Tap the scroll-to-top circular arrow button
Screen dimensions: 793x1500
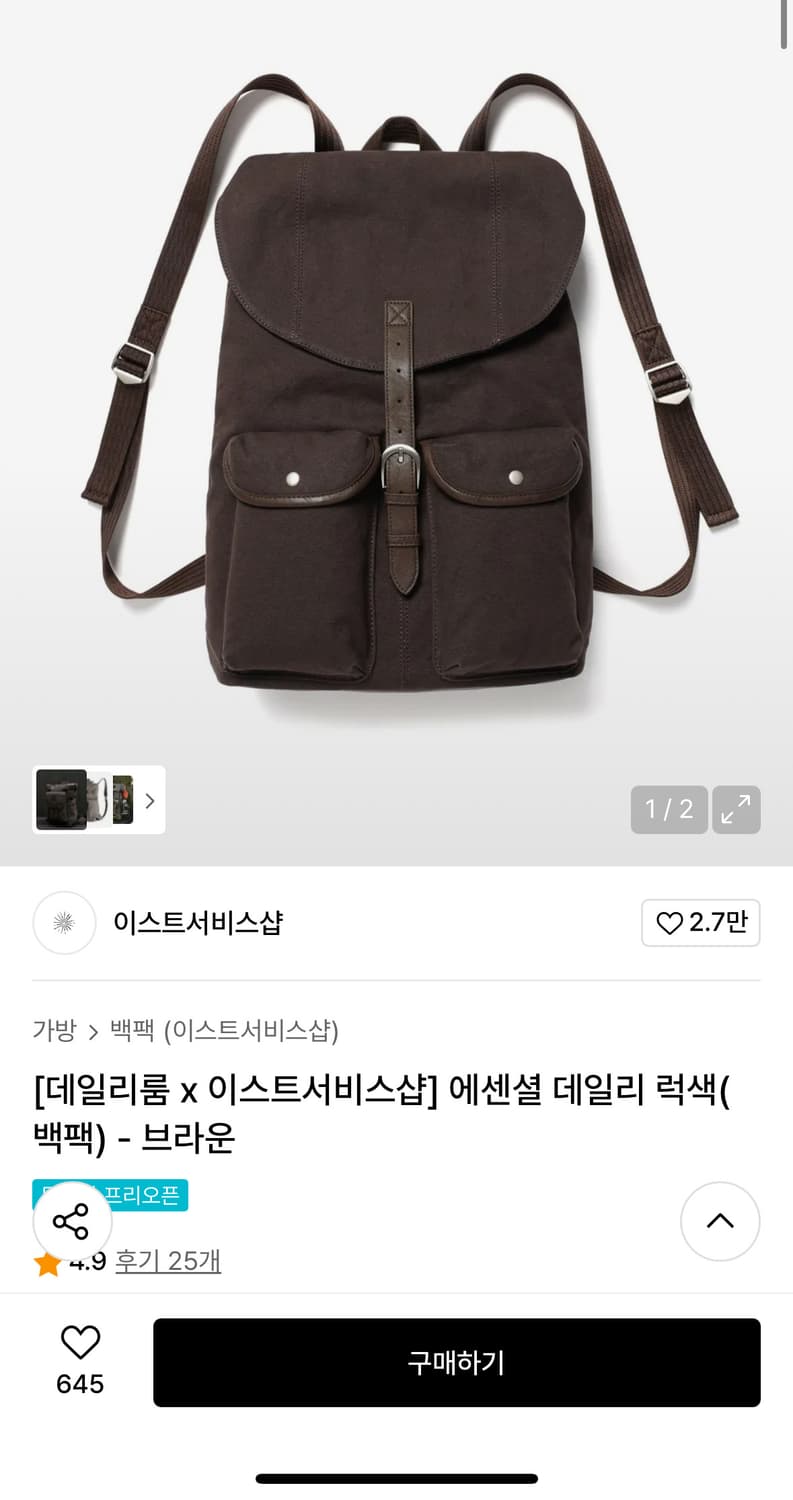pos(720,1221)
